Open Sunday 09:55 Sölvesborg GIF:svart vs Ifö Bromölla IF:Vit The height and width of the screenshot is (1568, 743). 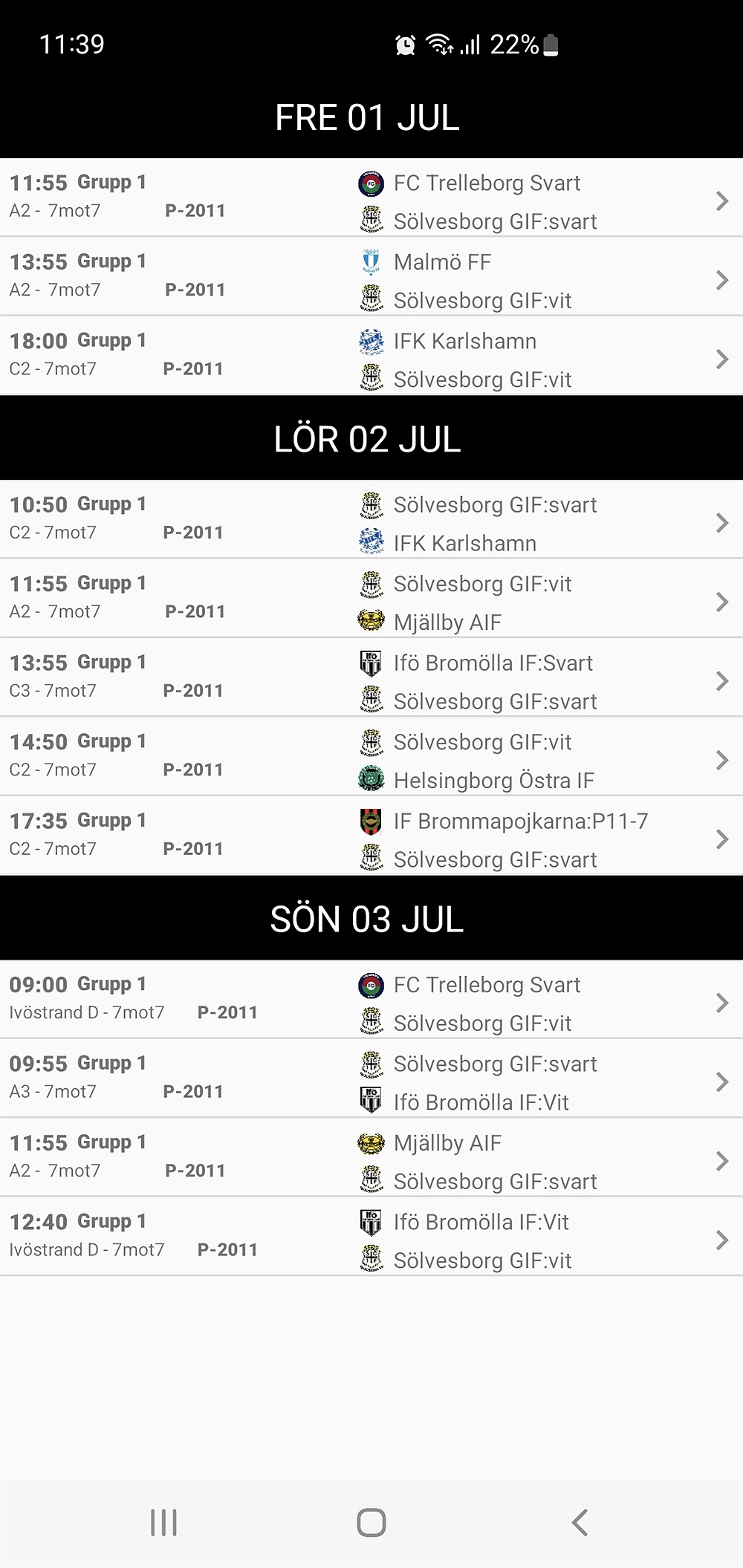371,1079
